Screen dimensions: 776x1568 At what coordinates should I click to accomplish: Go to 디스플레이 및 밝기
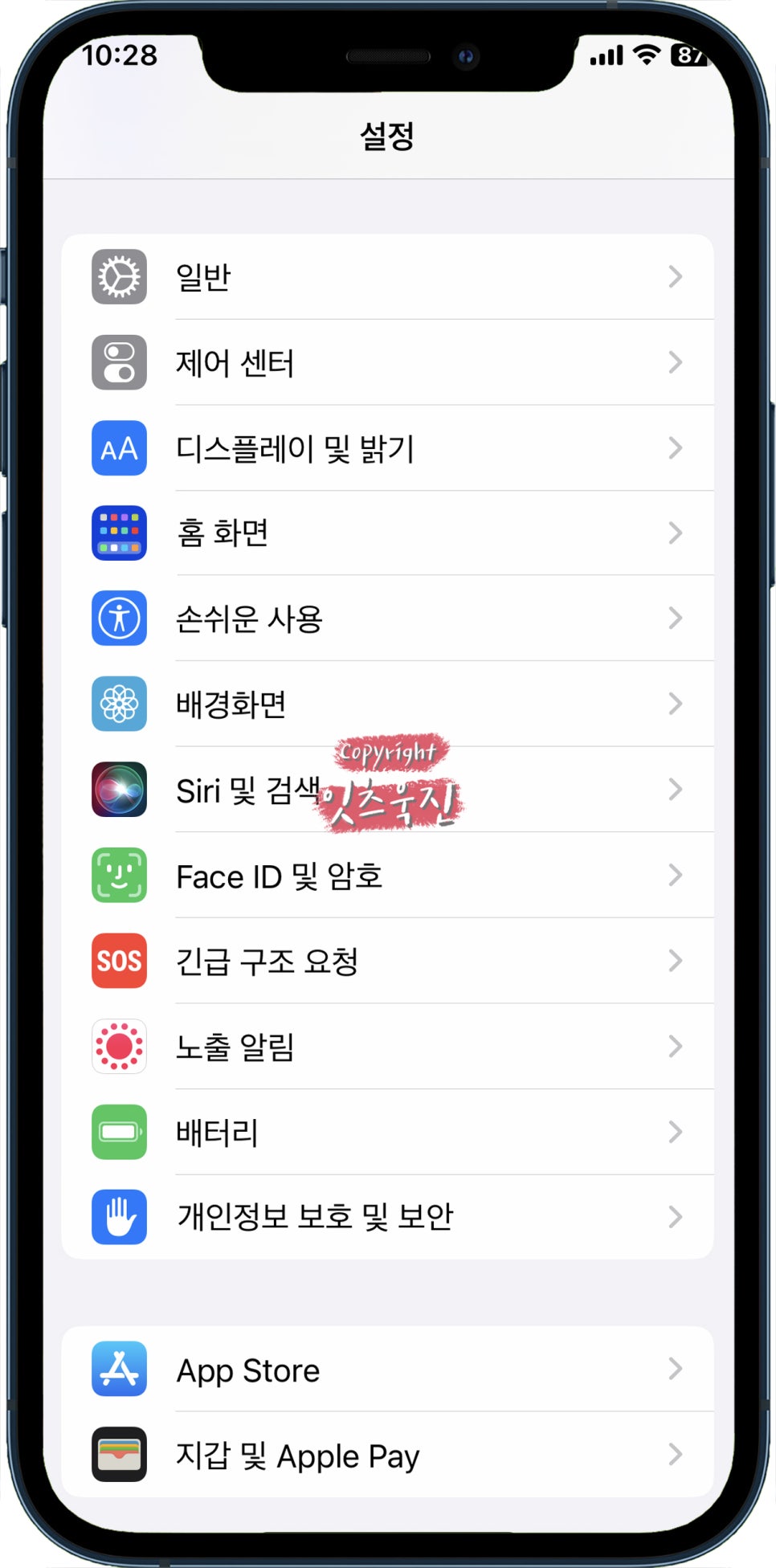387,448
